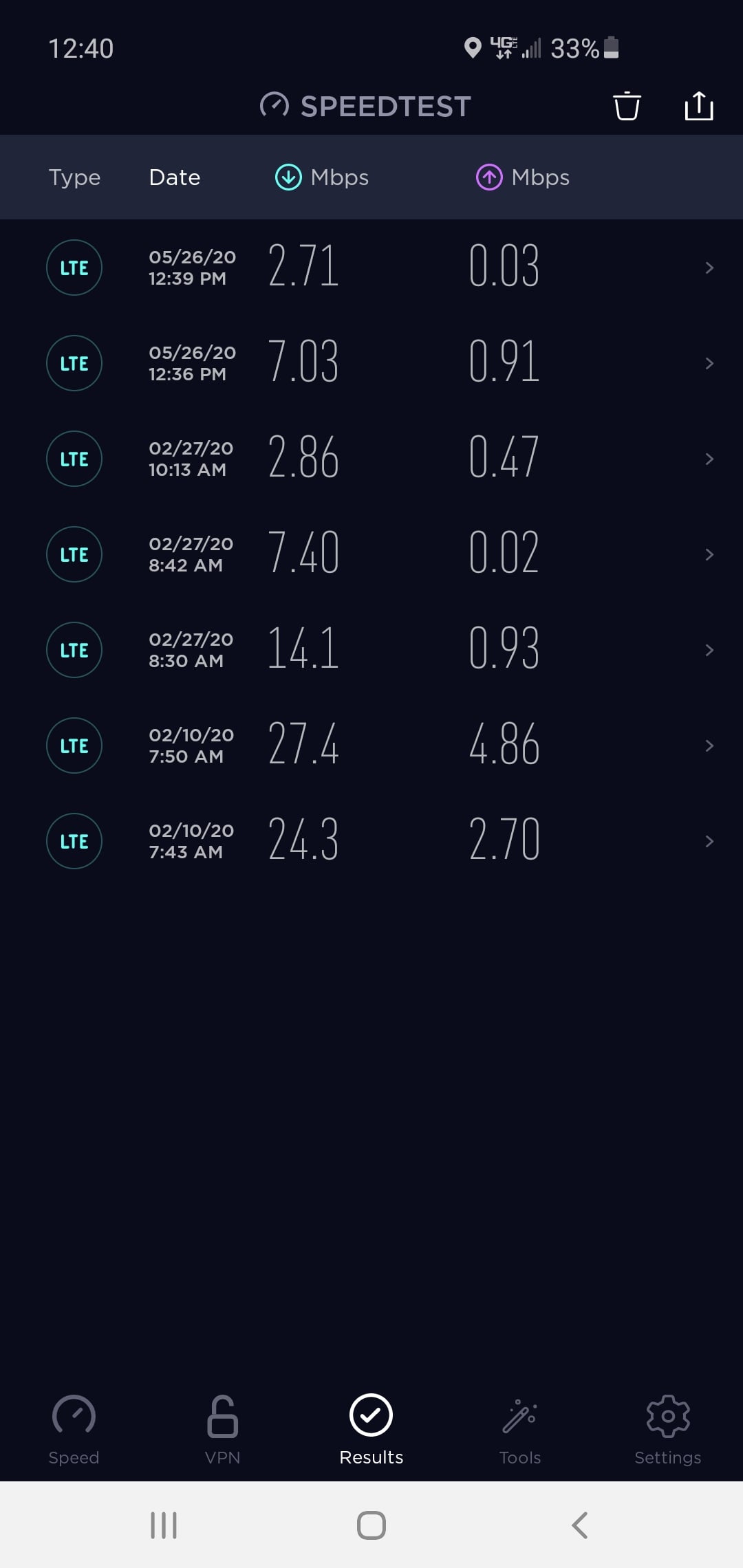Toggle sorting by the Type column
The height and width of the screenshot is (1568, 743).
click(x=74, y=177)
